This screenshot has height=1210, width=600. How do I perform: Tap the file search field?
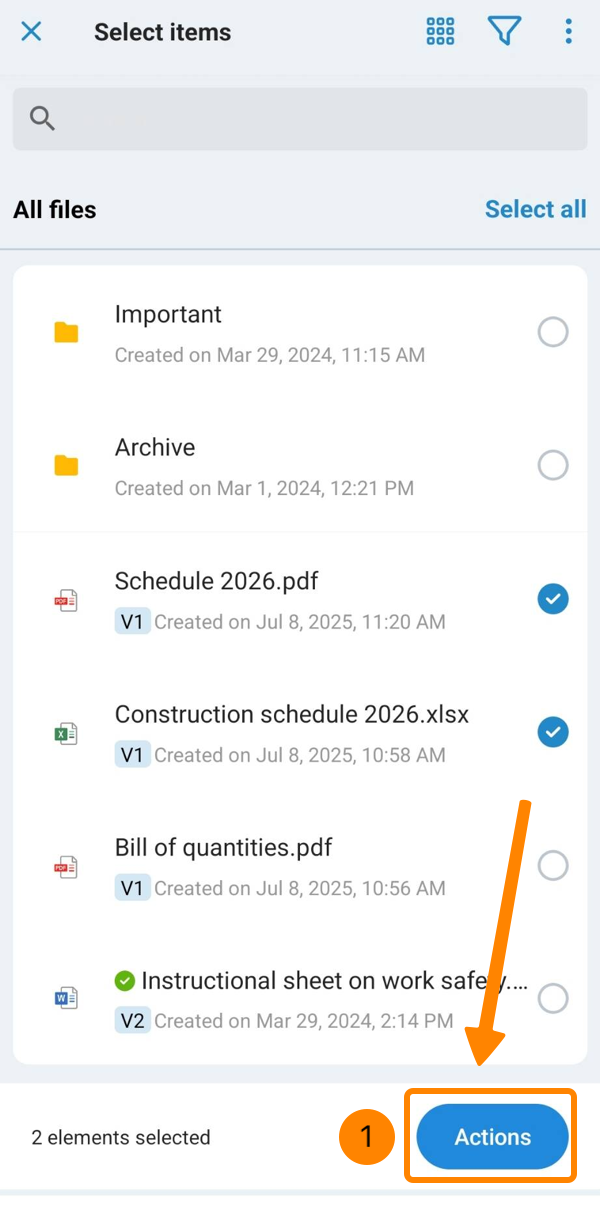(x=300, y=119)
